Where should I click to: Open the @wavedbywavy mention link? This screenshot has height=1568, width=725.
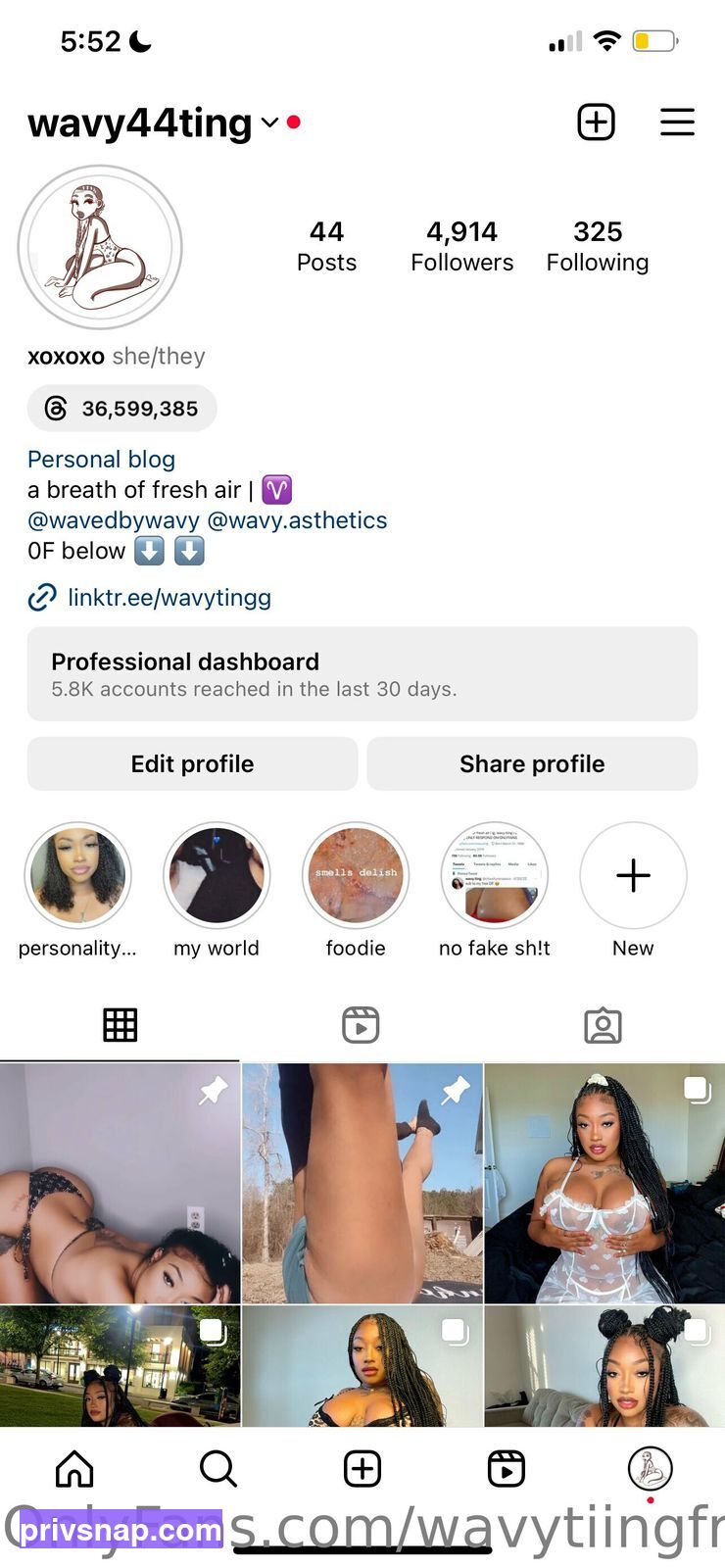(114, 520)
